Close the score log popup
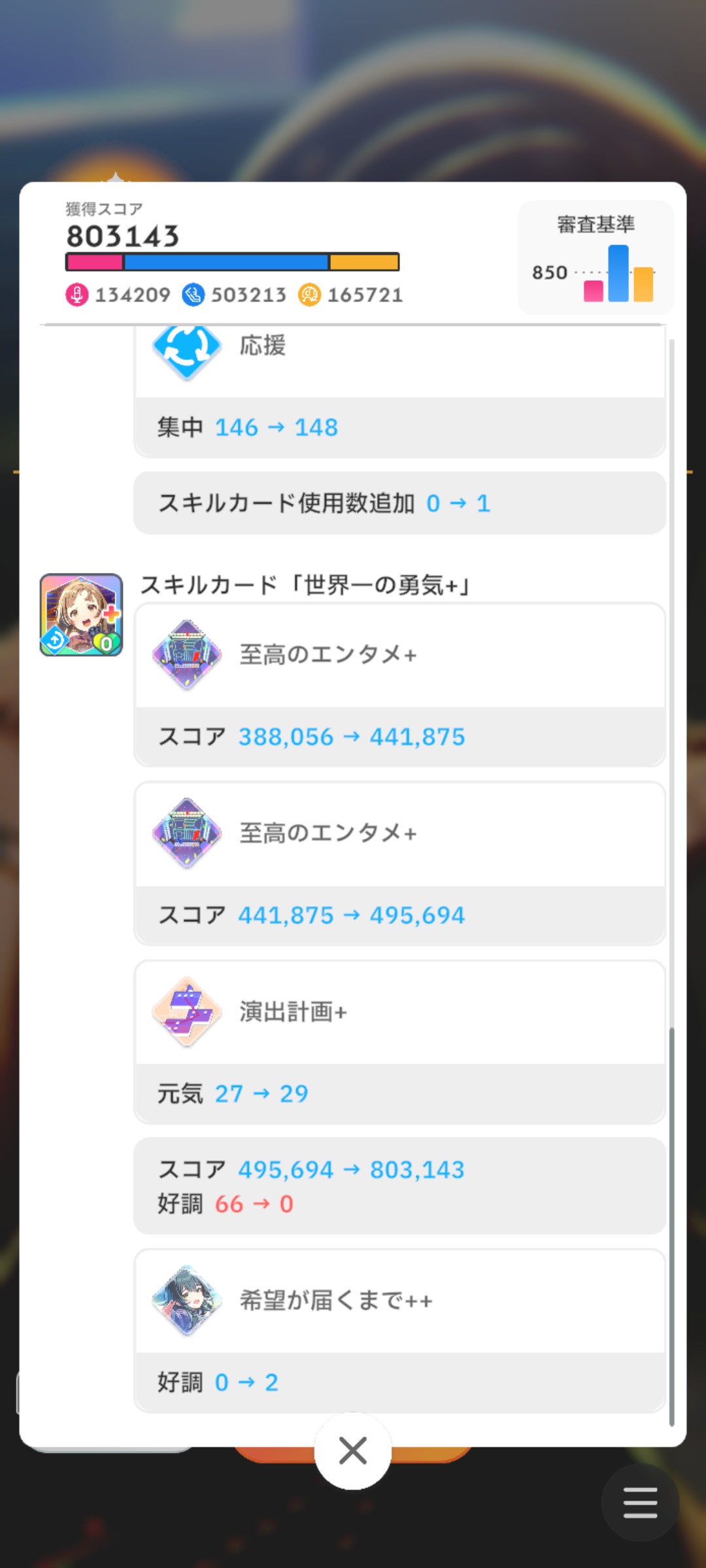 click(353, 1450)
